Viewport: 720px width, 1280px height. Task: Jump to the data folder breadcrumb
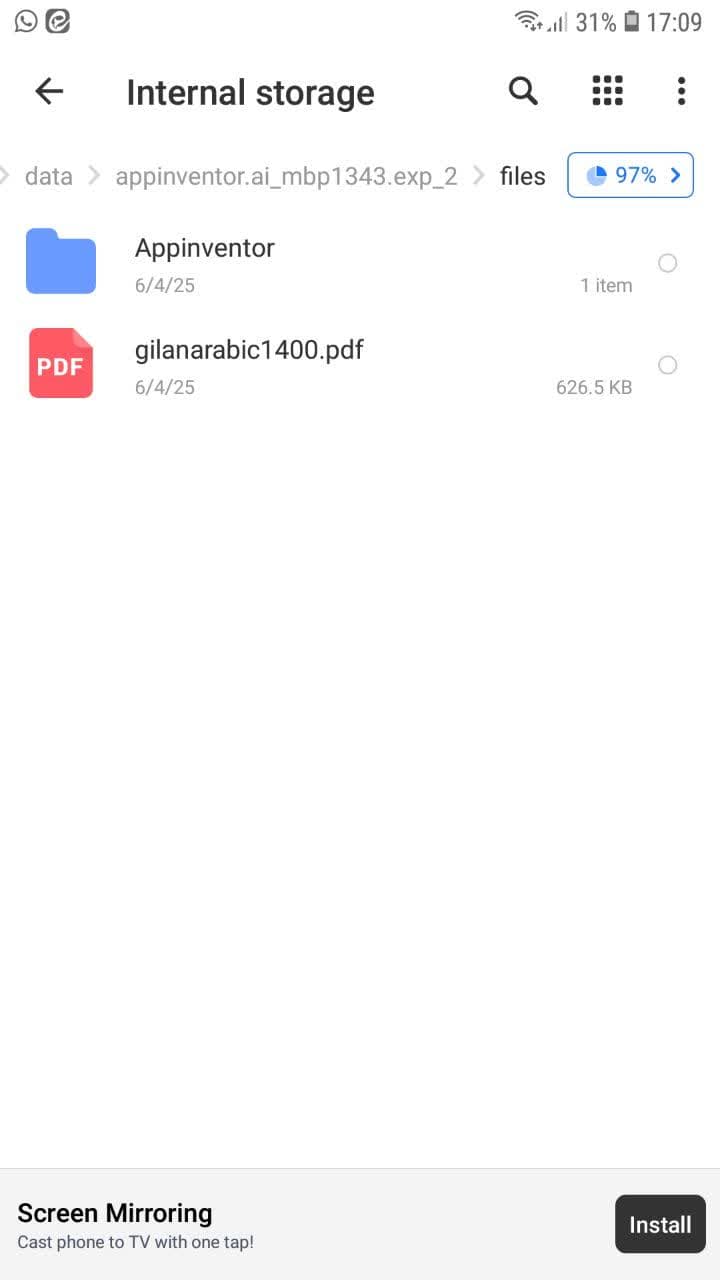click(48, 176)
